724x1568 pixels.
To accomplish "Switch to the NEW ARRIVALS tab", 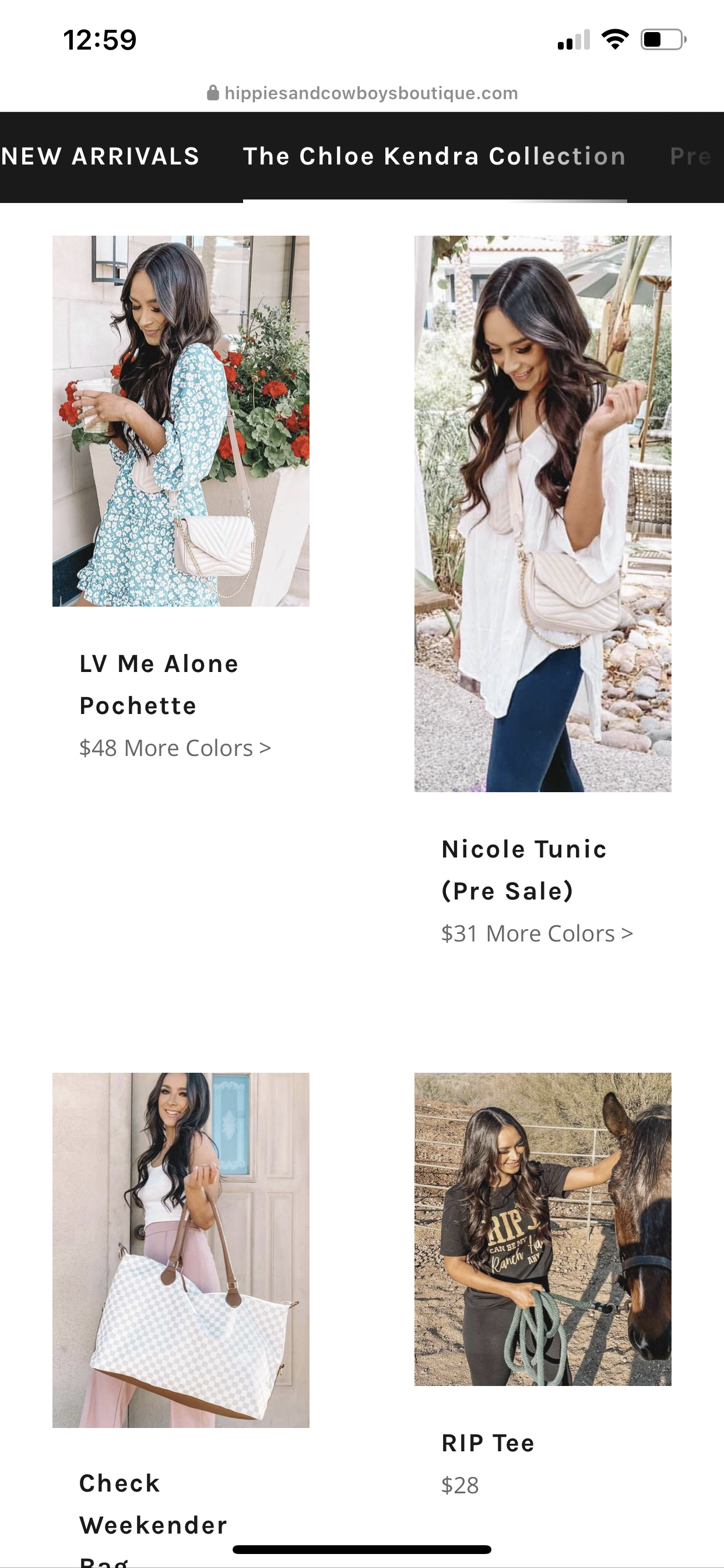I will [100, 156].
